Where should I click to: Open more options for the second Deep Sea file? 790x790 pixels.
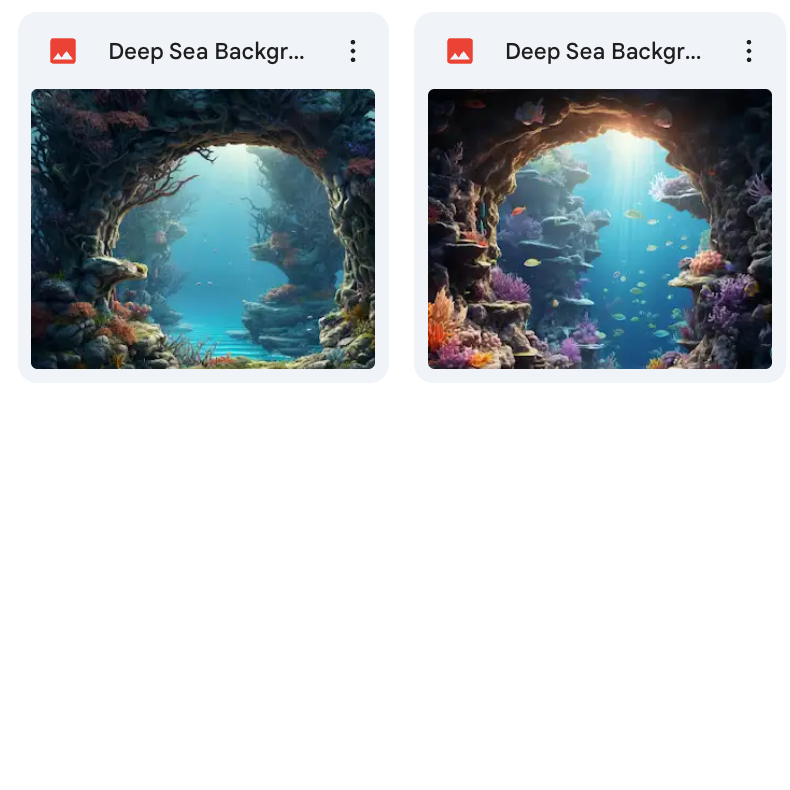[x=748, y=51]
